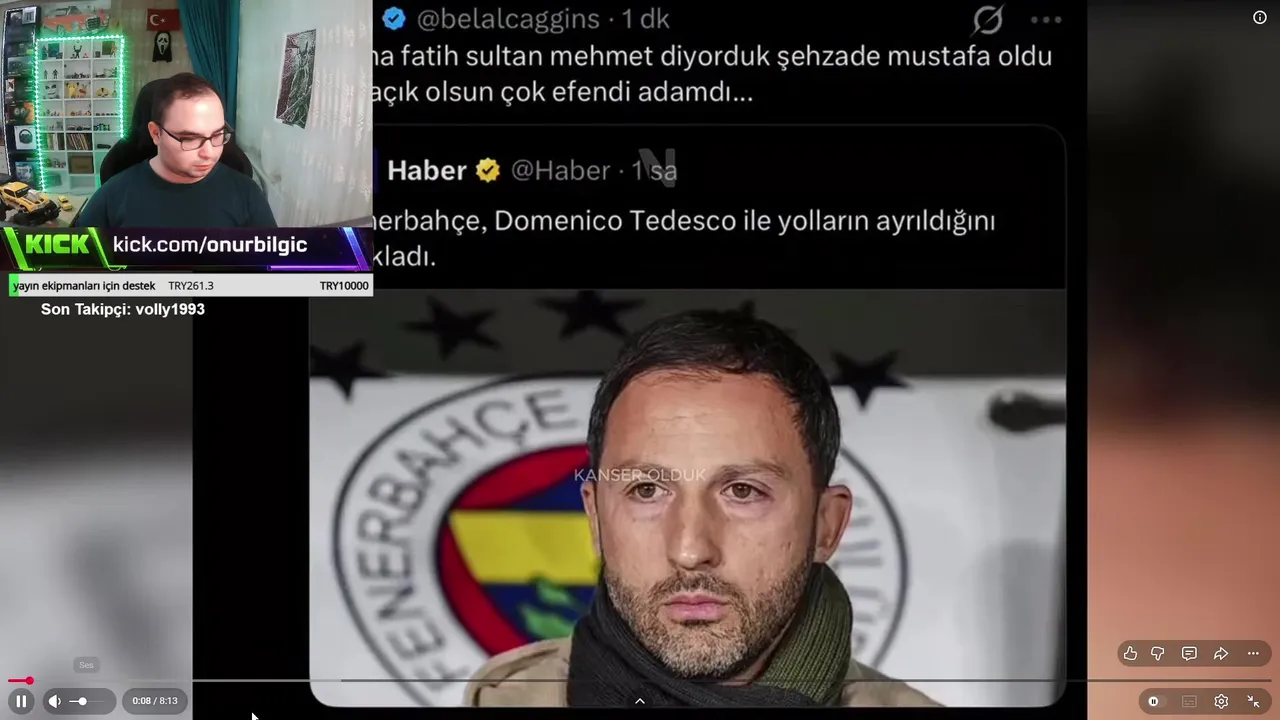Mute the video sound
The width and height of the screenshot is (1280, 720).
pyautogui.click(x=55, y=701)
